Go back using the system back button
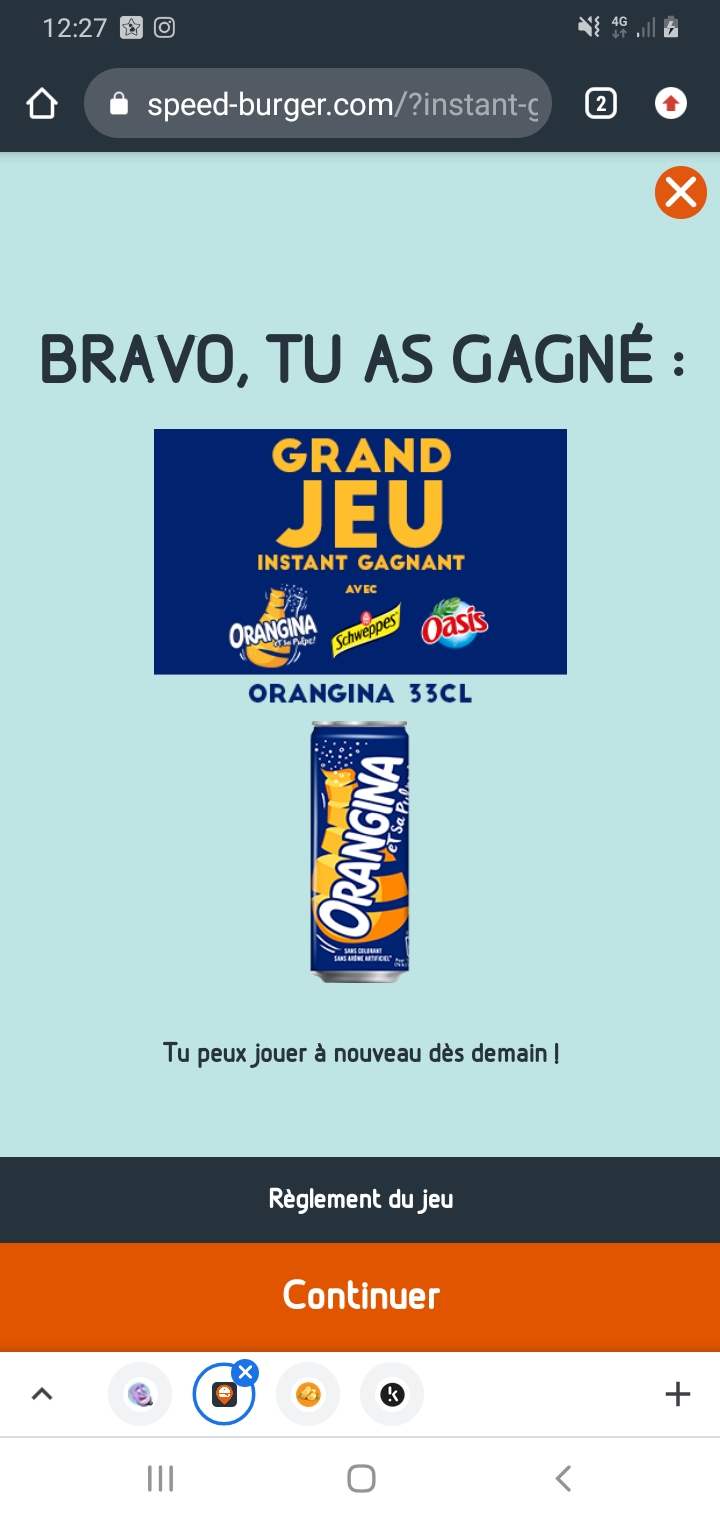The image size is (720, 1520). (x=563, y=1478)
